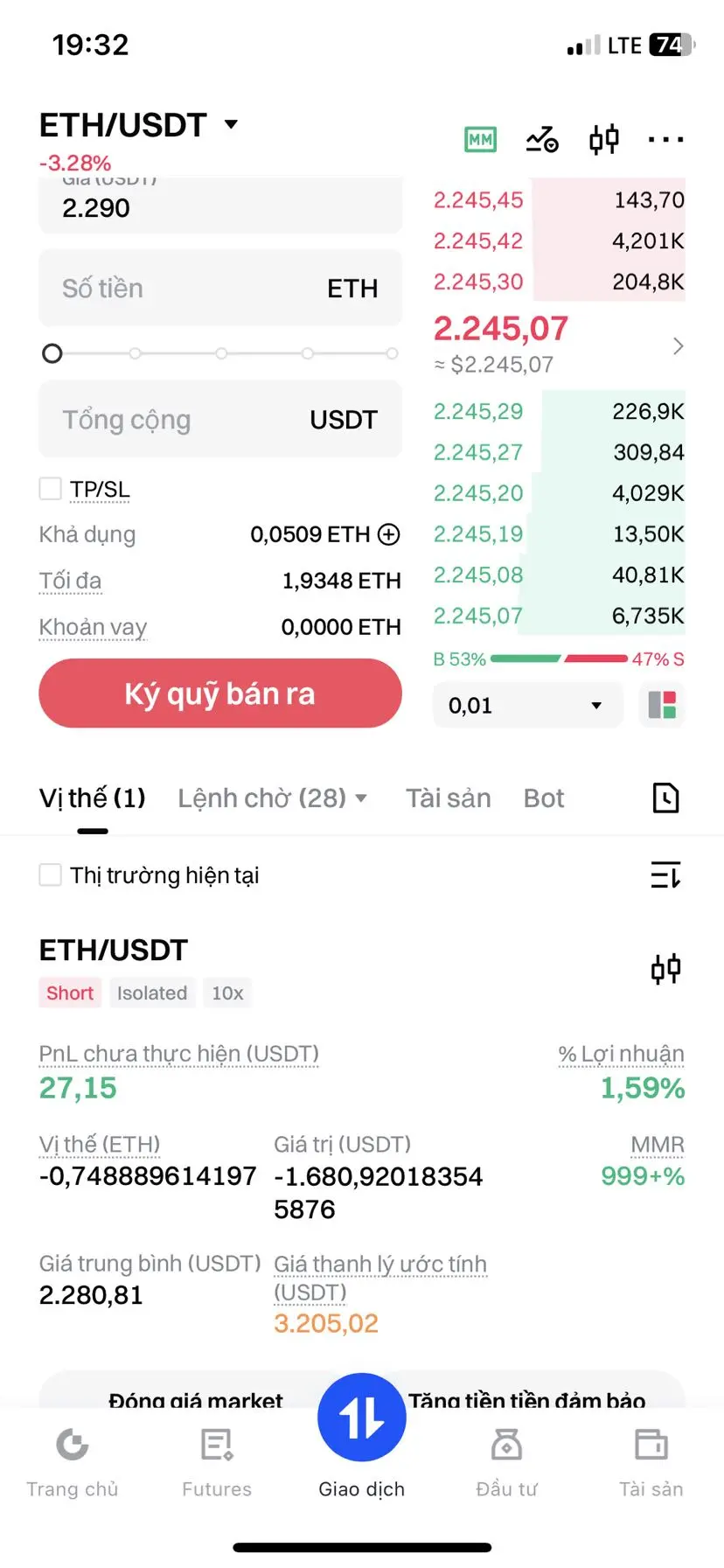
Task: Open the Futures bottom tab
Action: [x=217, y=1462]
